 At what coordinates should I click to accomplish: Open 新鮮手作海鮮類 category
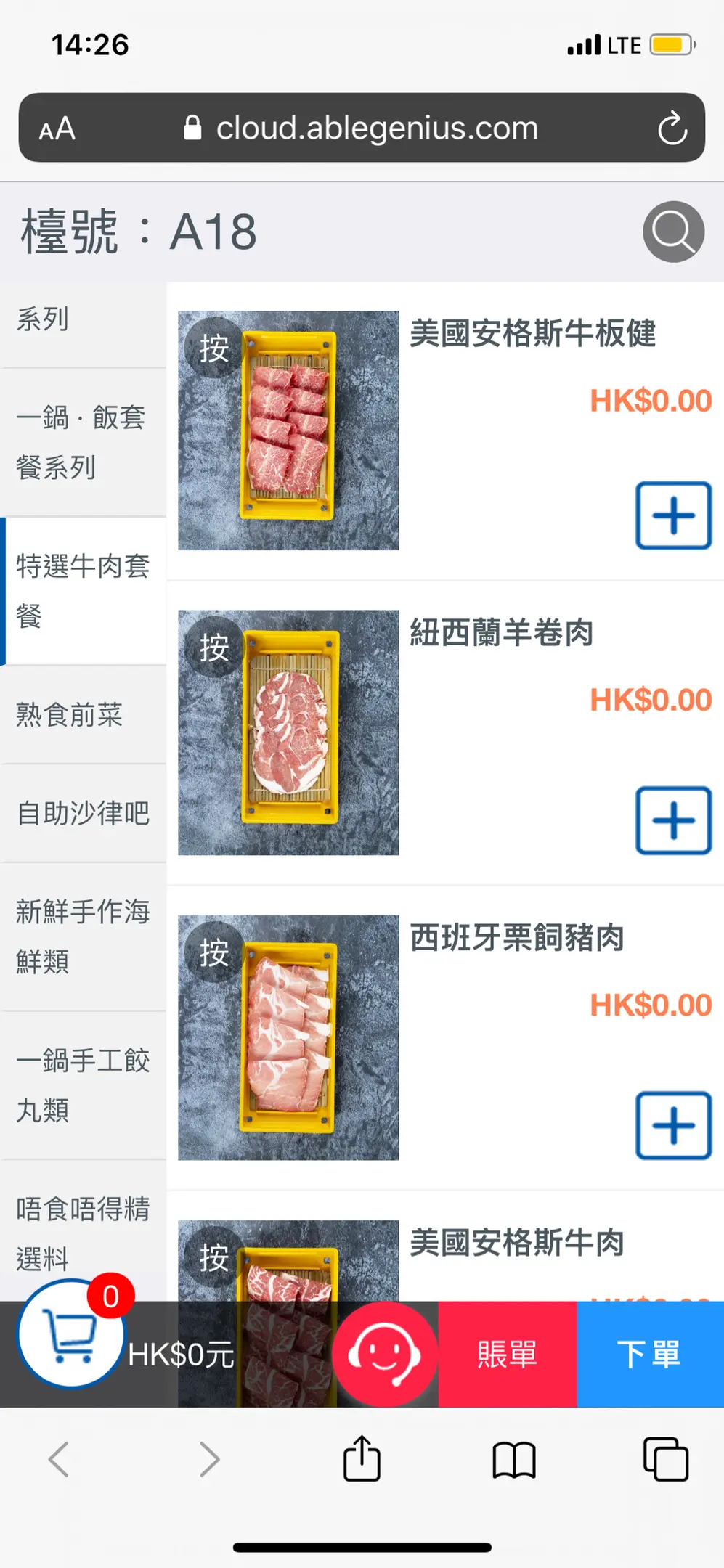point(83,936)
